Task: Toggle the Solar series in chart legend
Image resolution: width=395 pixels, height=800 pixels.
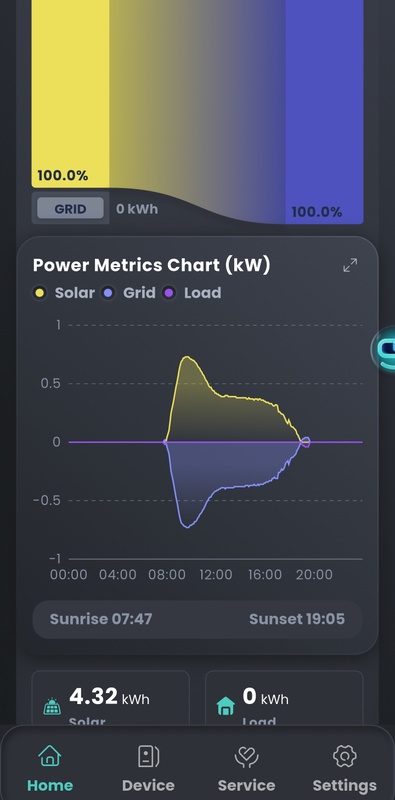Action: [63, 293]
